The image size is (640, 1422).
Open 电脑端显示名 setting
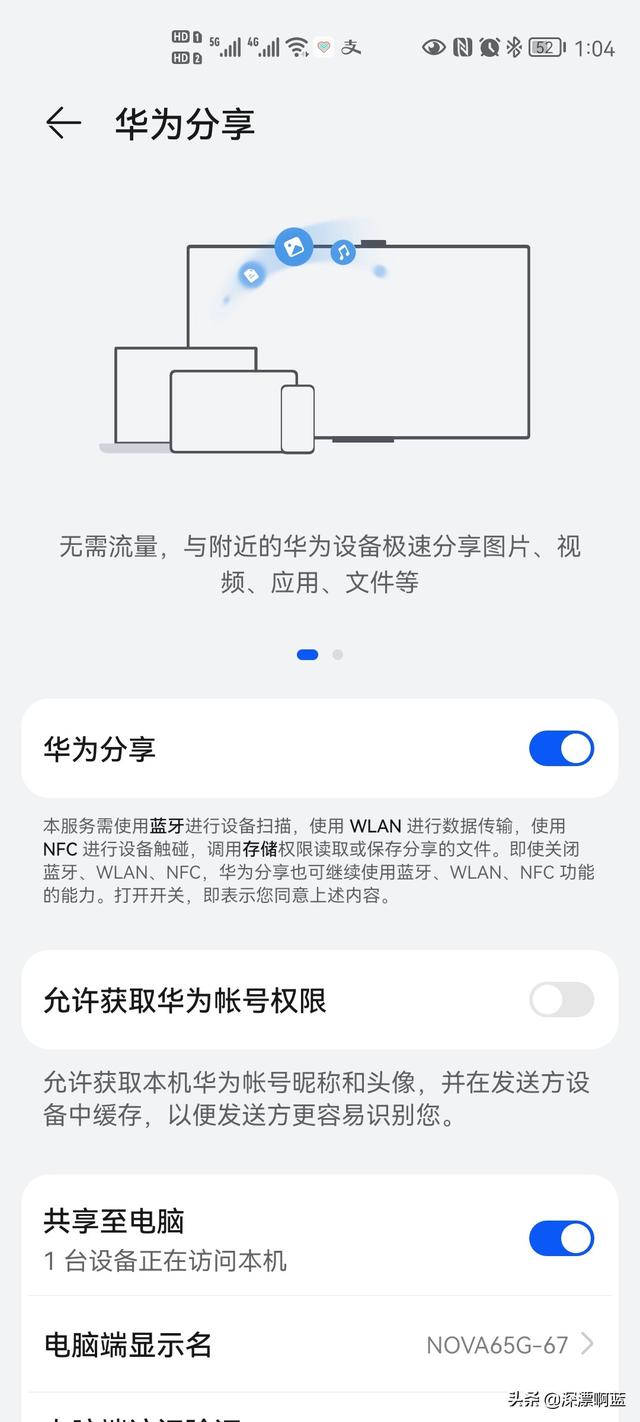pyautogui.click(x=320, y=1344)
